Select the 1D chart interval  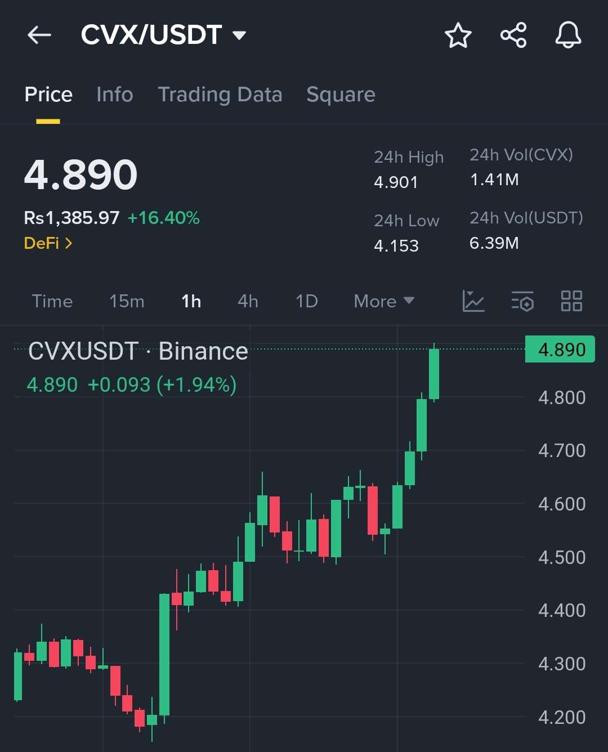coord(306,301)
